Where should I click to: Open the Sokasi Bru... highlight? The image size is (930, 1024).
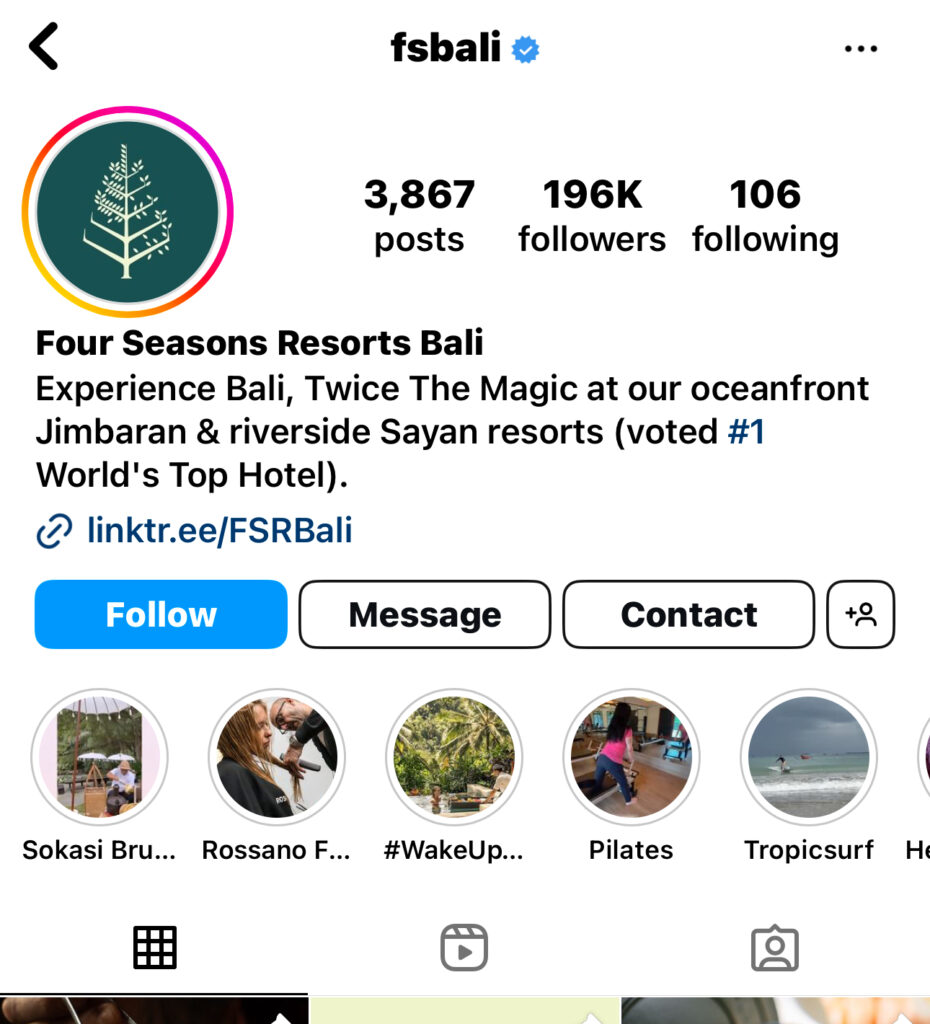tap(99, 757)
